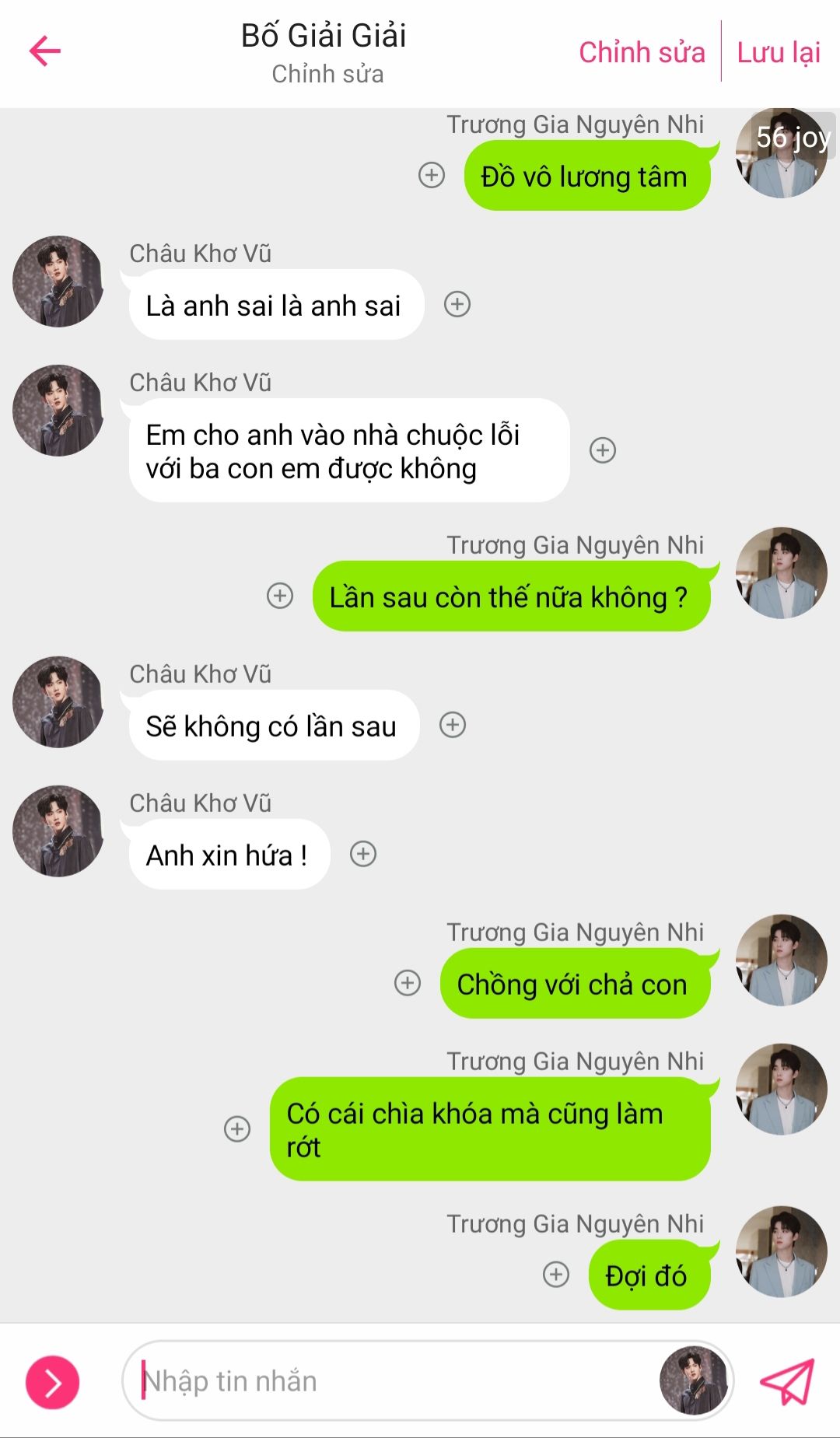This screenshot has width=840, height=1438.
Task: Tap plus icon beside "Đợi đó"
Action: 556,1275
